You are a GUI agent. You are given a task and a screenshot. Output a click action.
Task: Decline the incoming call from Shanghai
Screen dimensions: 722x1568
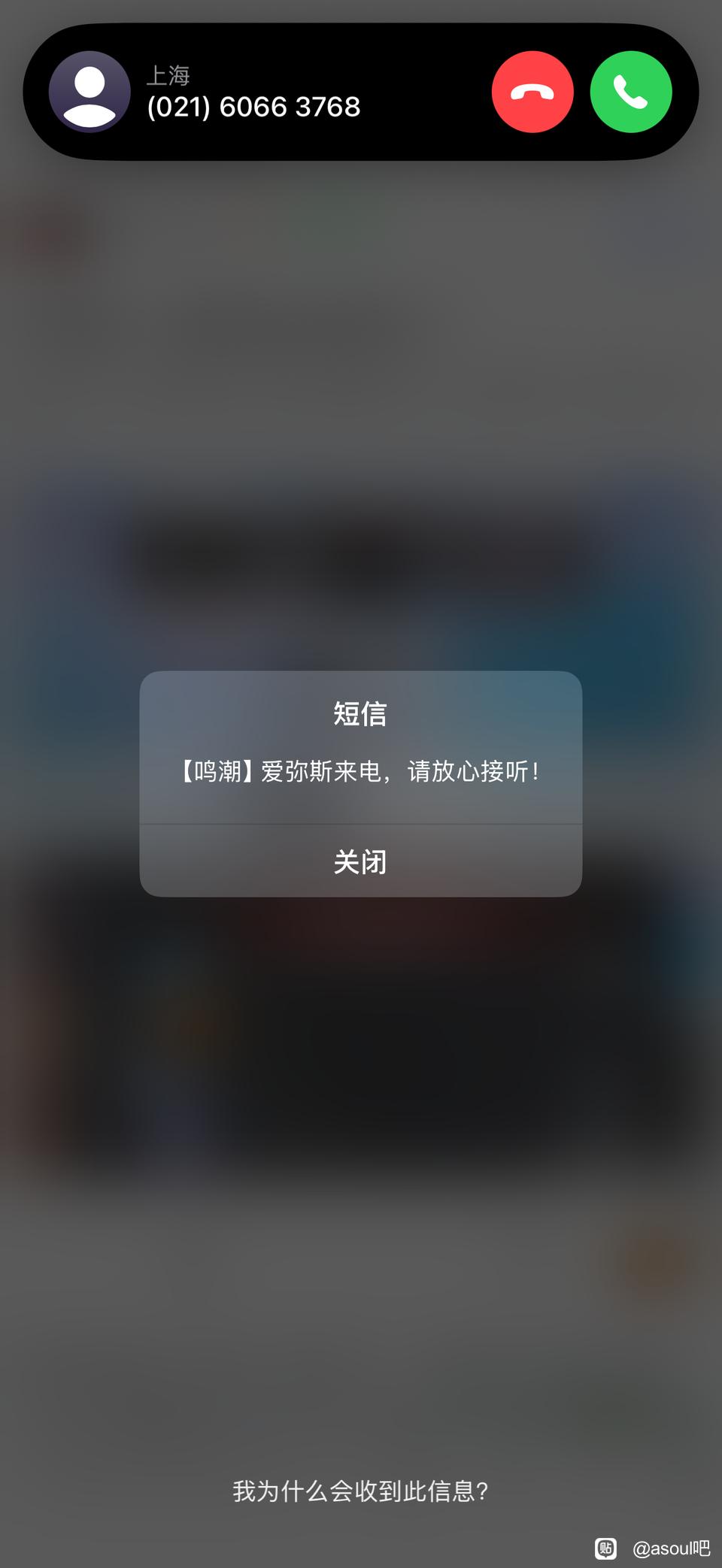(532, 92)
